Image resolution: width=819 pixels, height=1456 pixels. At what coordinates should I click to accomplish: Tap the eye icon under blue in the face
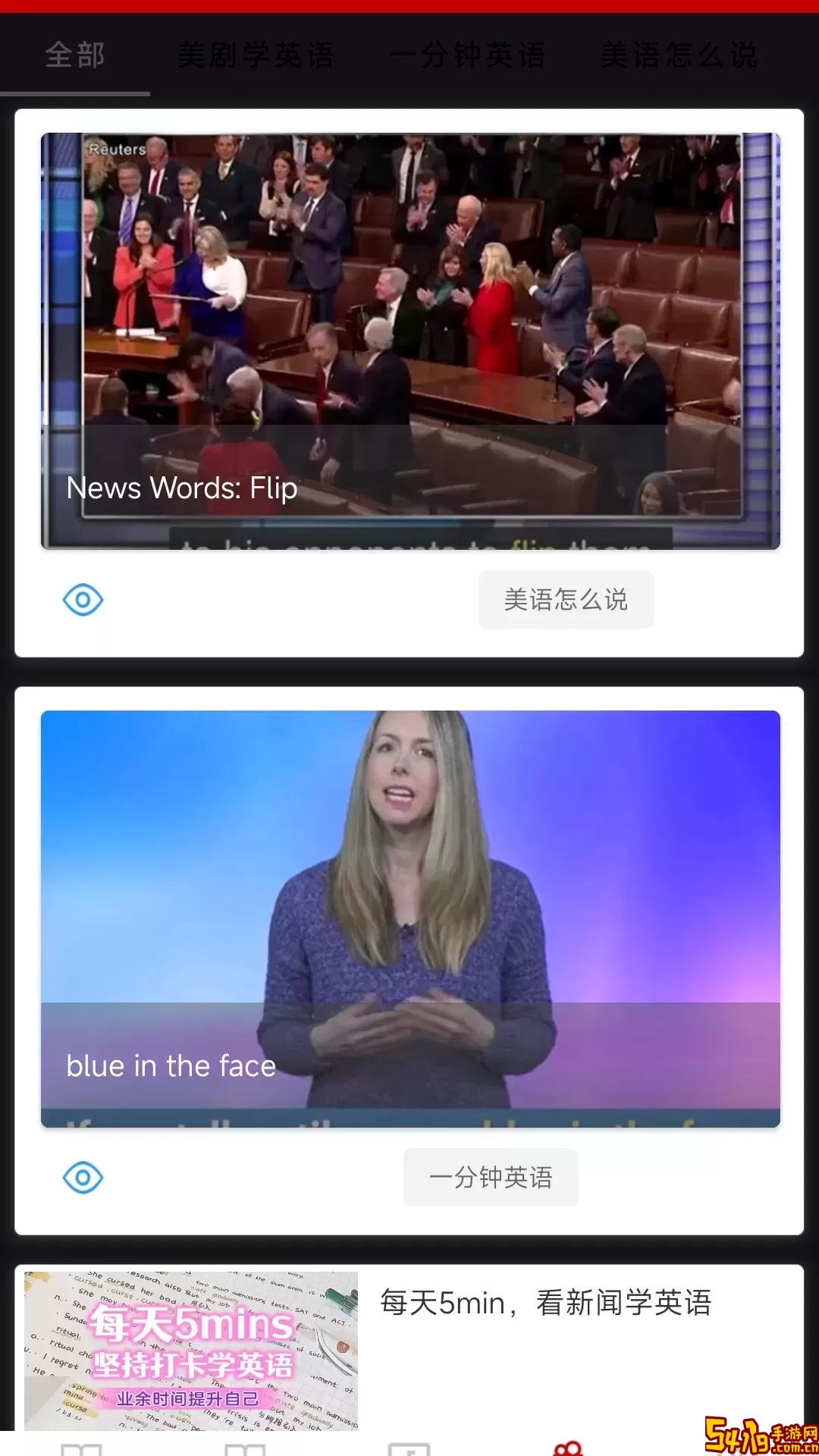coord(83,1178)
